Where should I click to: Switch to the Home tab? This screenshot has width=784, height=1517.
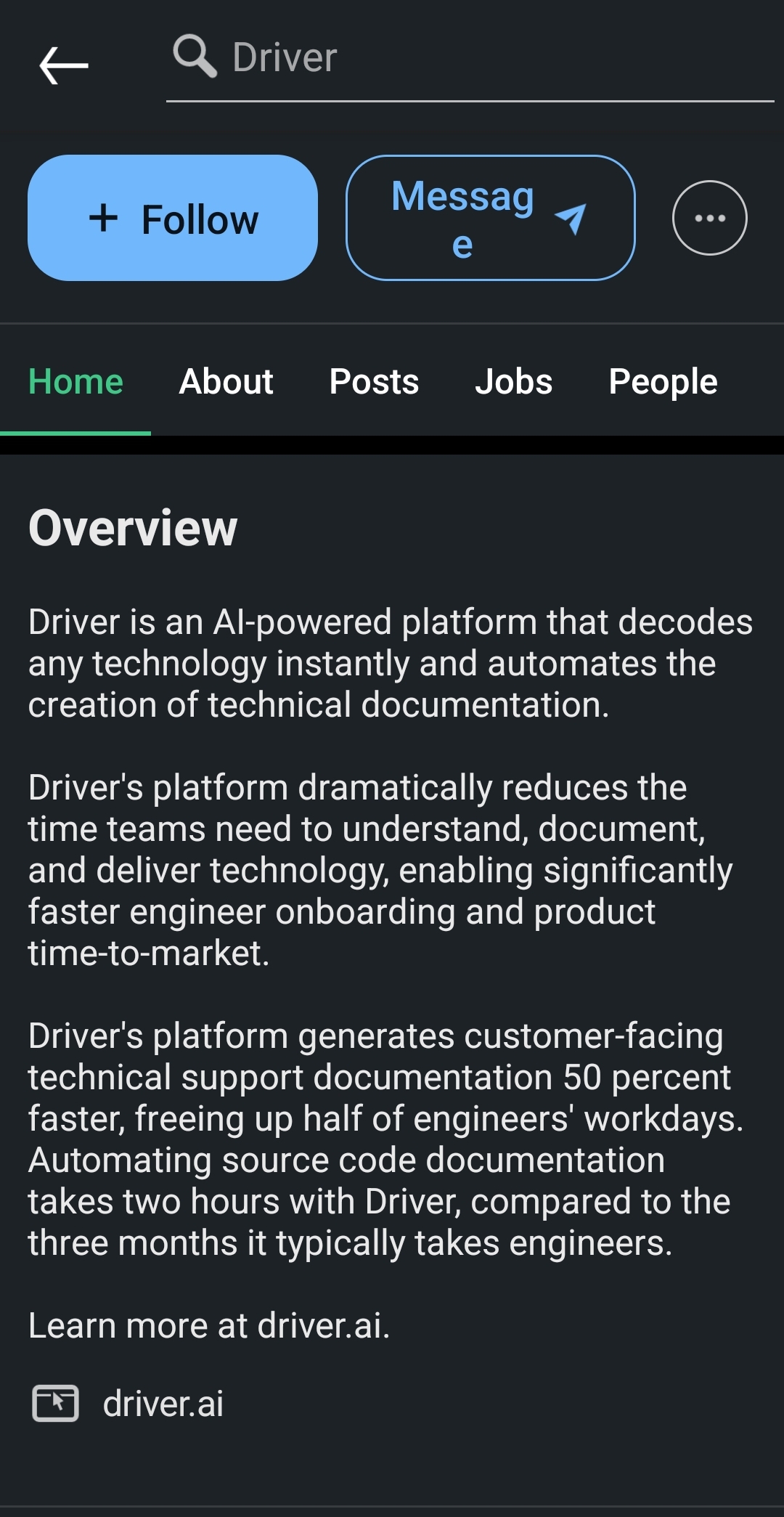coord(75,382)
